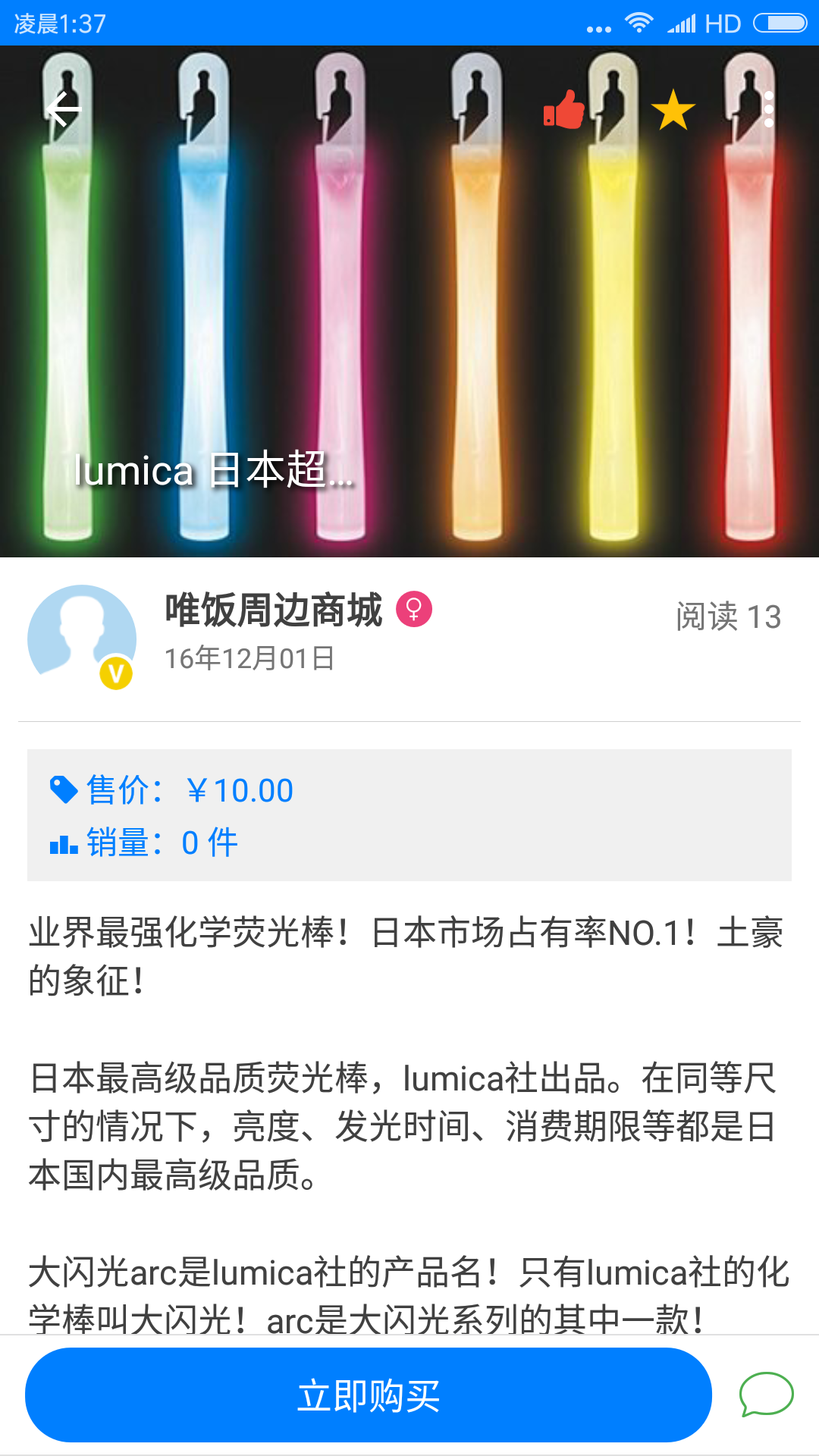Viewport: 819px width, 1456px height.
Task: Go back using the arrow icon
Action: 64,111
